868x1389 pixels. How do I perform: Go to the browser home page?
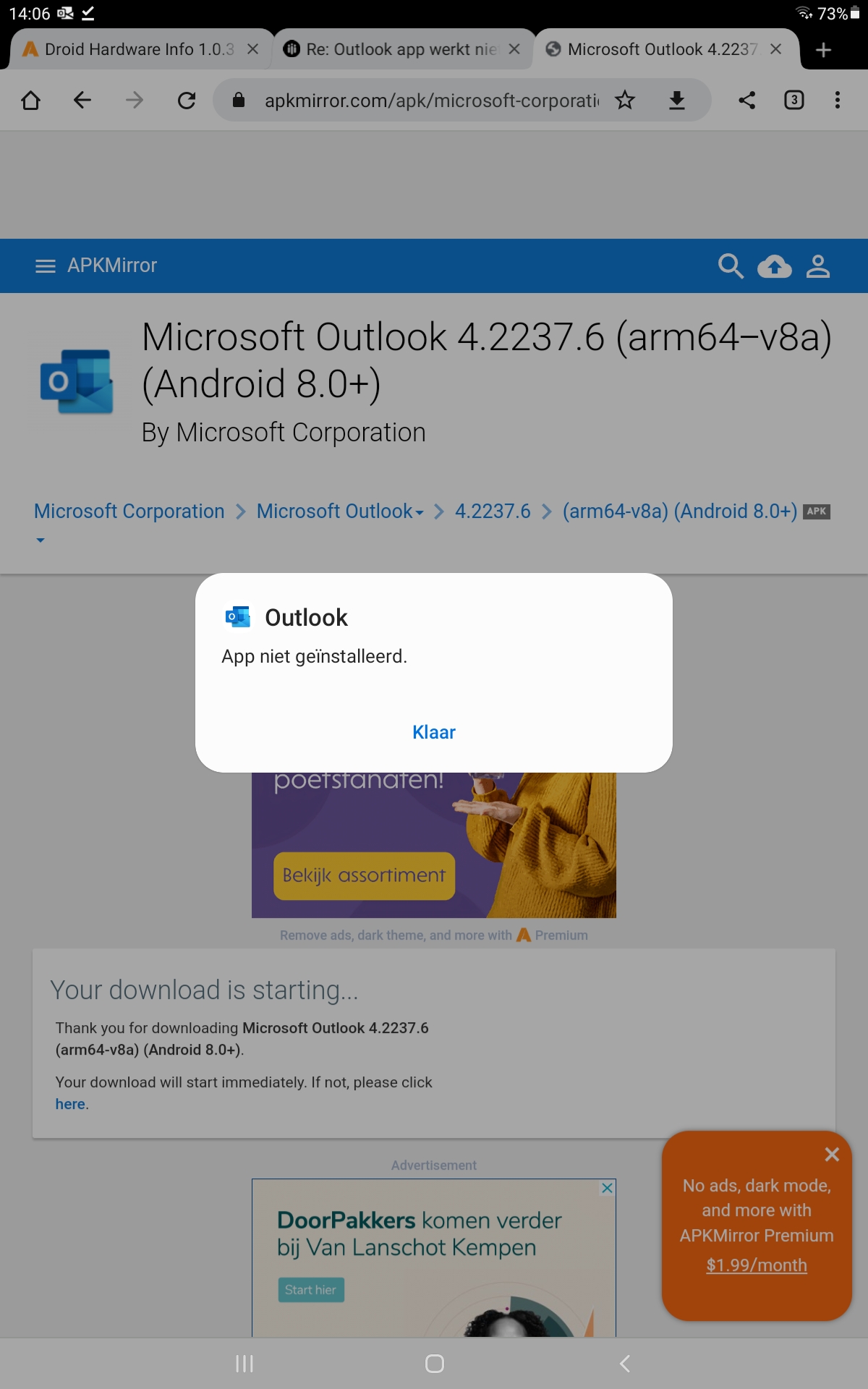30,100
